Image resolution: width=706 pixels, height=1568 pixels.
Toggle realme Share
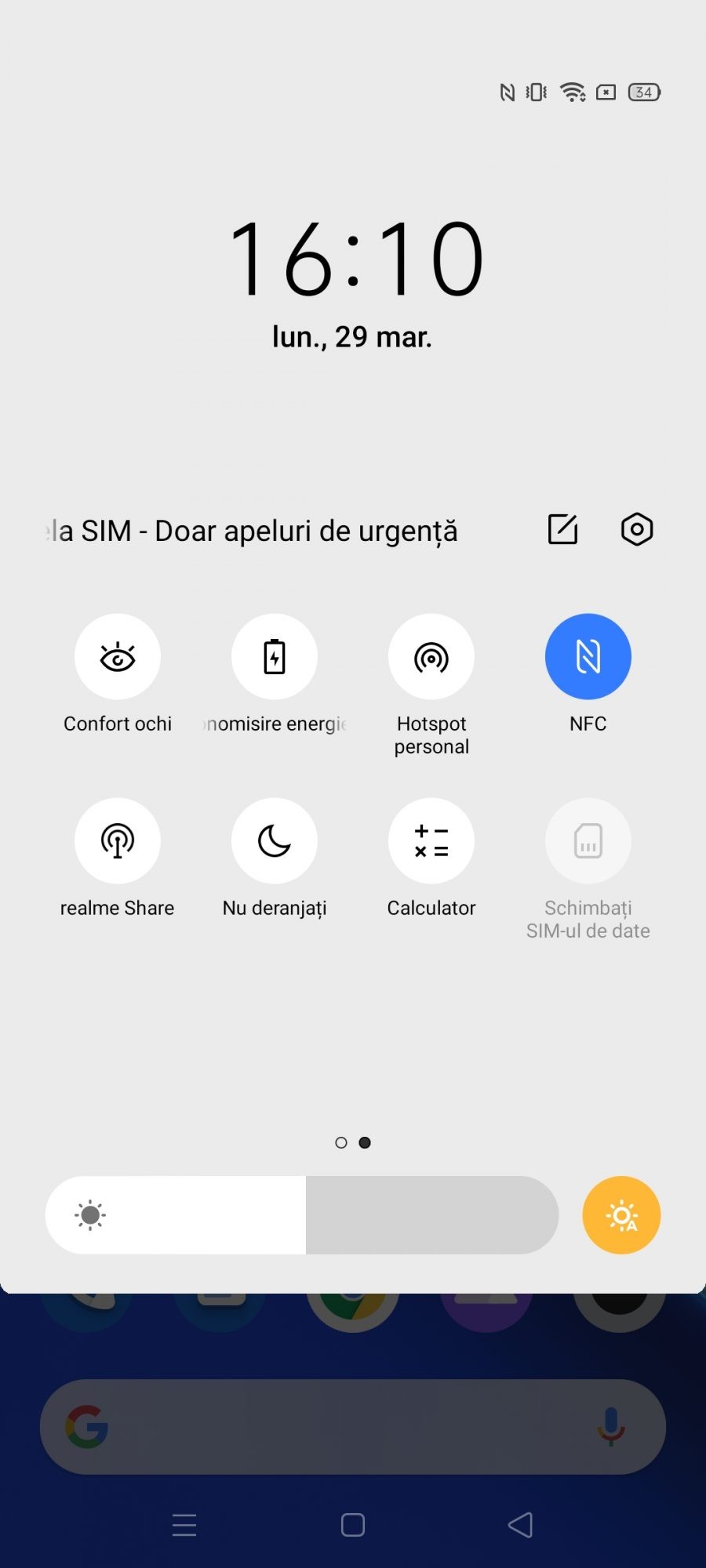(x=118, y=840)
